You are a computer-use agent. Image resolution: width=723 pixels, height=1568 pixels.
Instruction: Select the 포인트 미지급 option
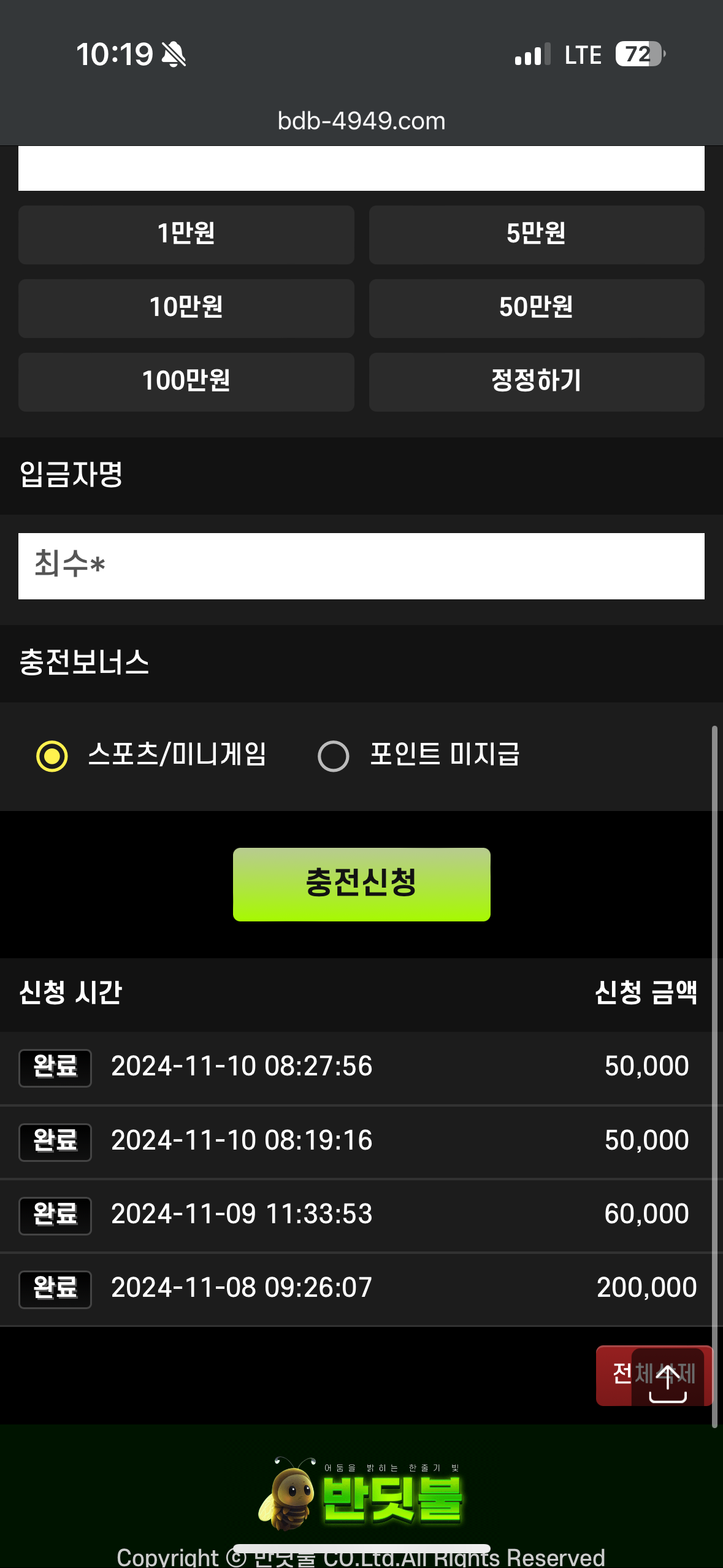[334, 756]
